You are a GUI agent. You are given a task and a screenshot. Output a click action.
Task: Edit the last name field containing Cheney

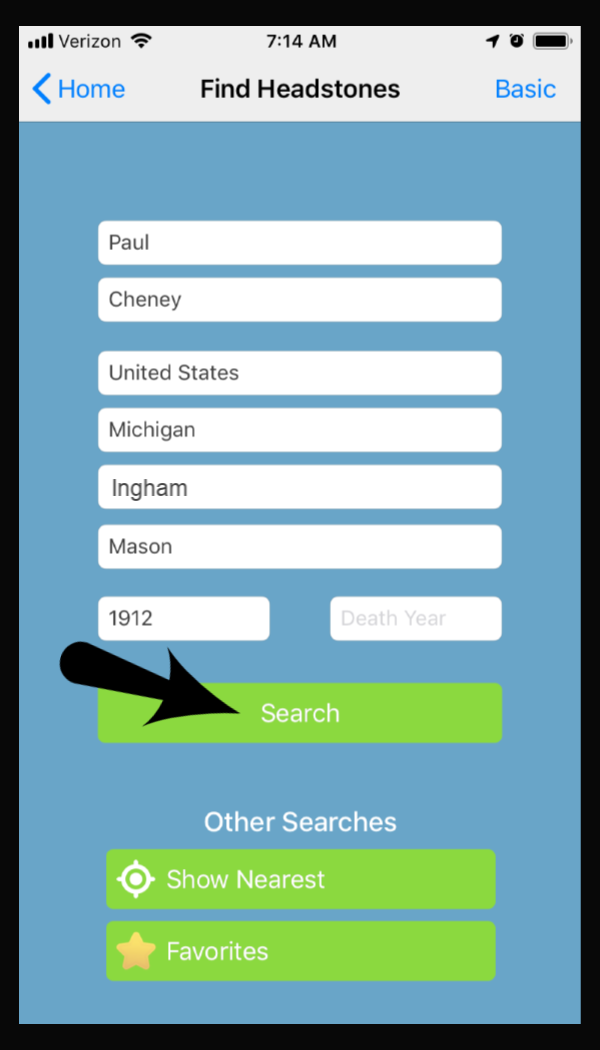(300, 299)
